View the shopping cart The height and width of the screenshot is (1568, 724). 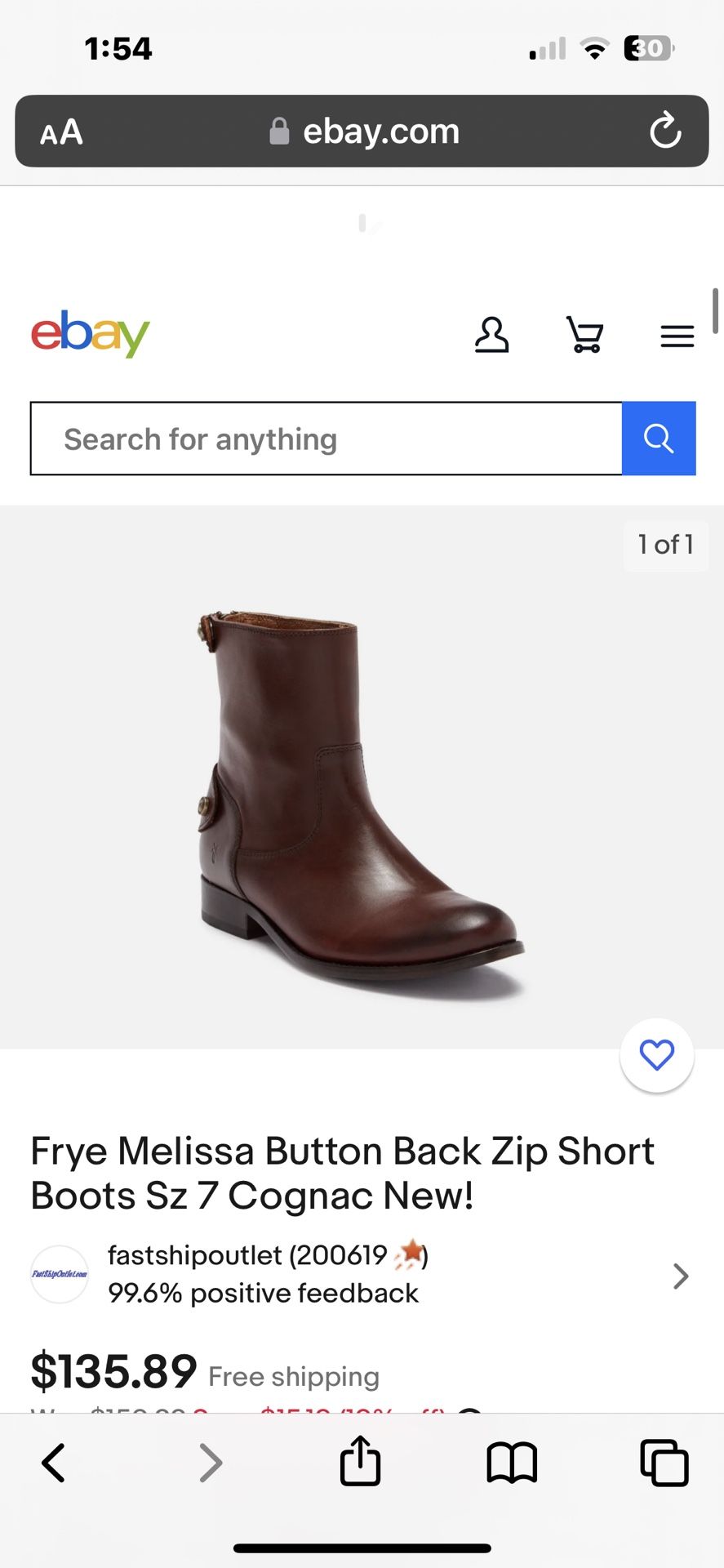pos(585,336)
